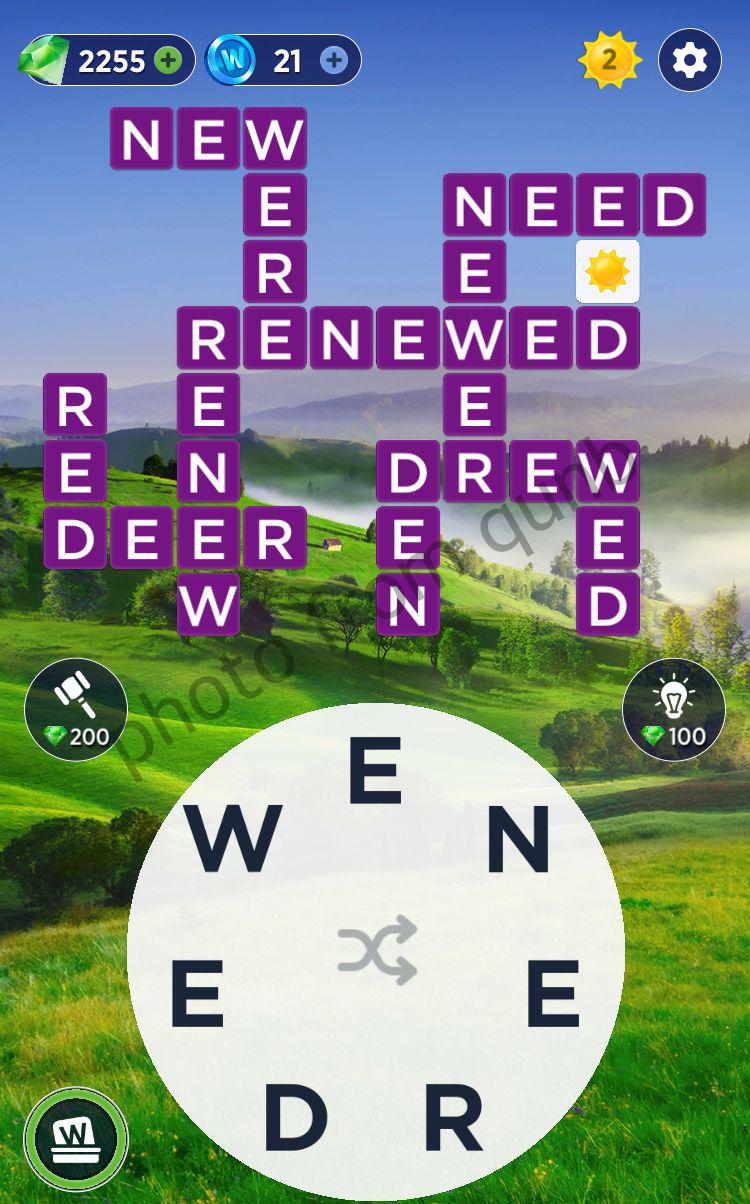Viewport: 750px width, 1204px height.
Task: Select the top E in the wheel
Action: [x=375, y=770]
